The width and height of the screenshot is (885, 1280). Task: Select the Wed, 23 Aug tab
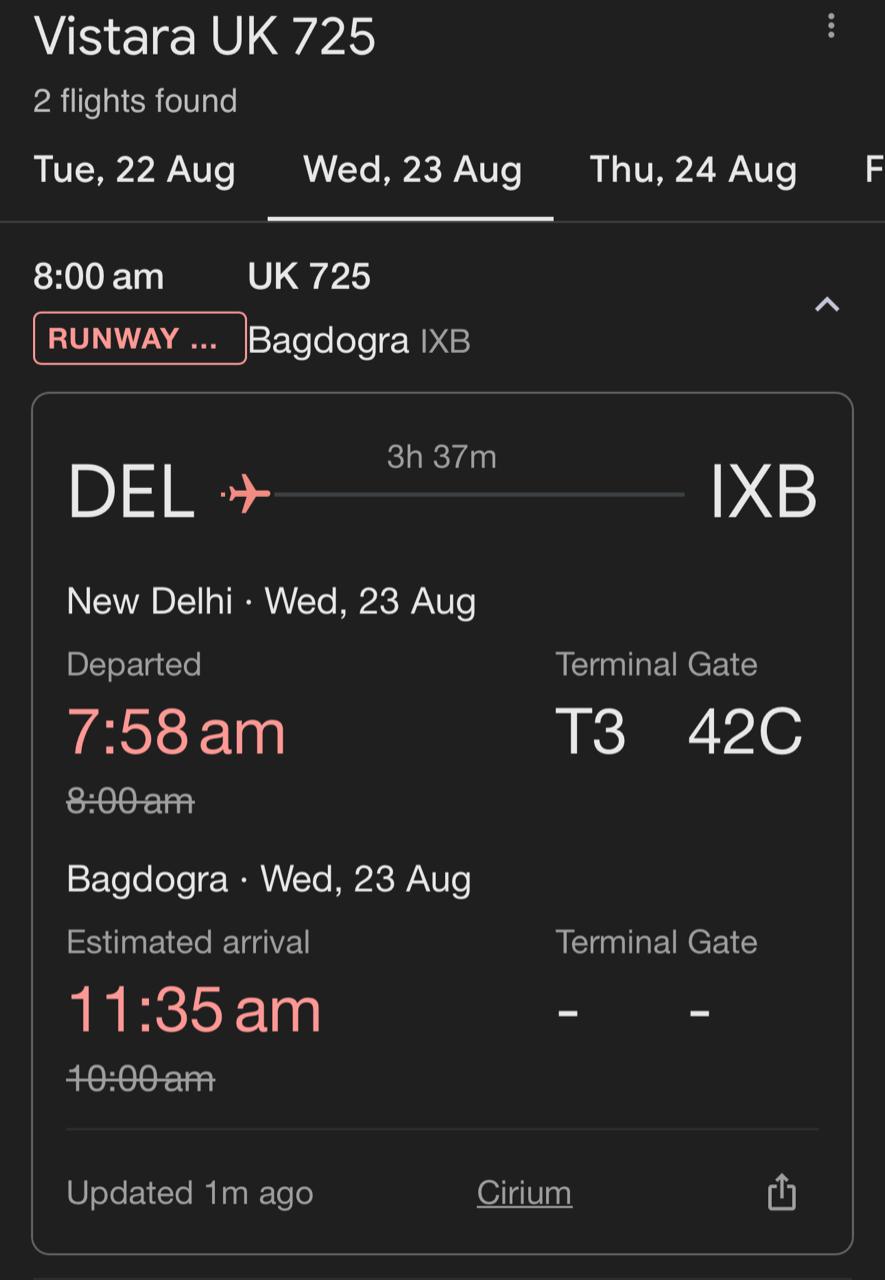[412, 170]
